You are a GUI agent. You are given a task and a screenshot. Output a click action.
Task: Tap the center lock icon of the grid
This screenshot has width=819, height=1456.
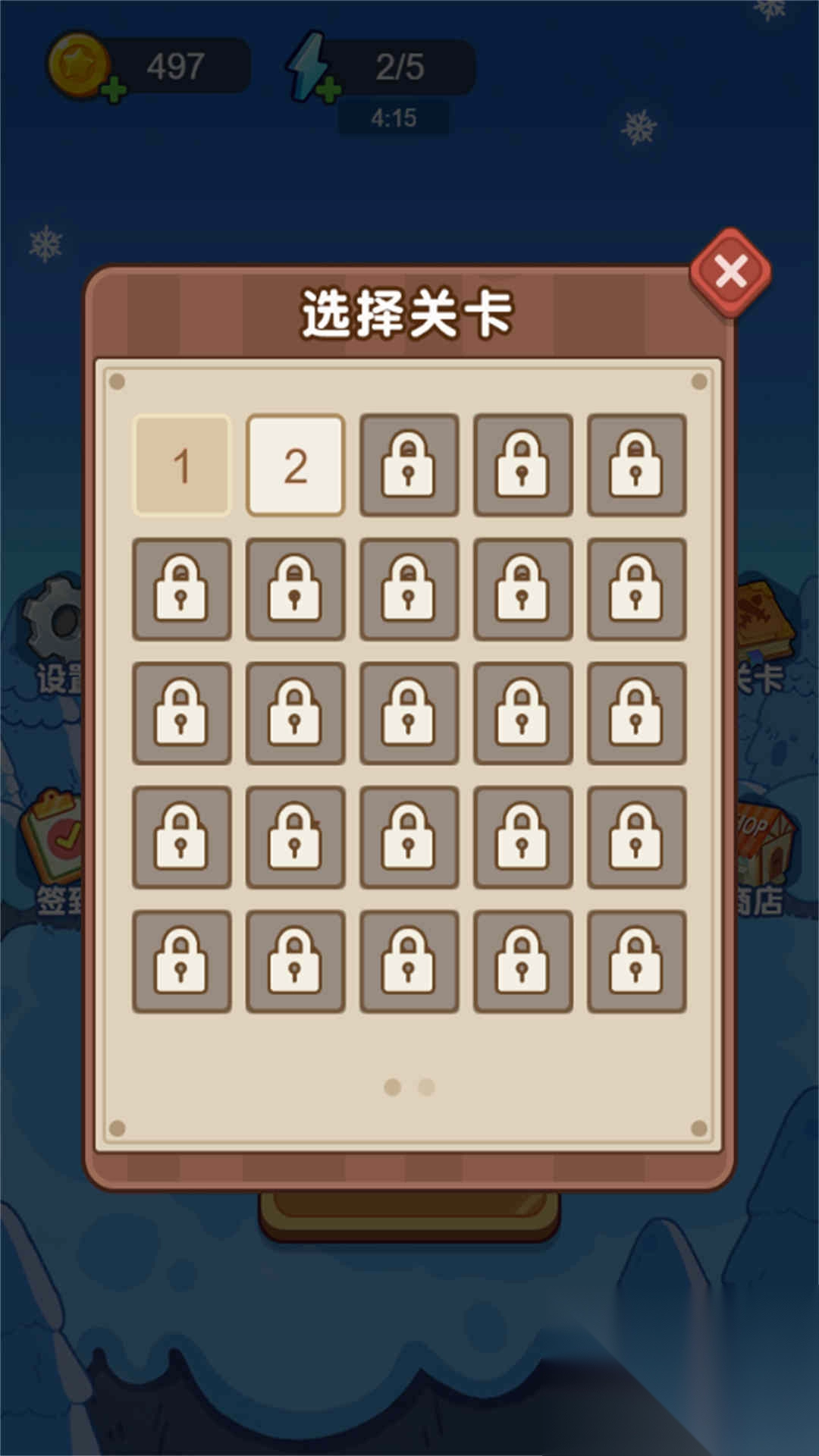409,711
